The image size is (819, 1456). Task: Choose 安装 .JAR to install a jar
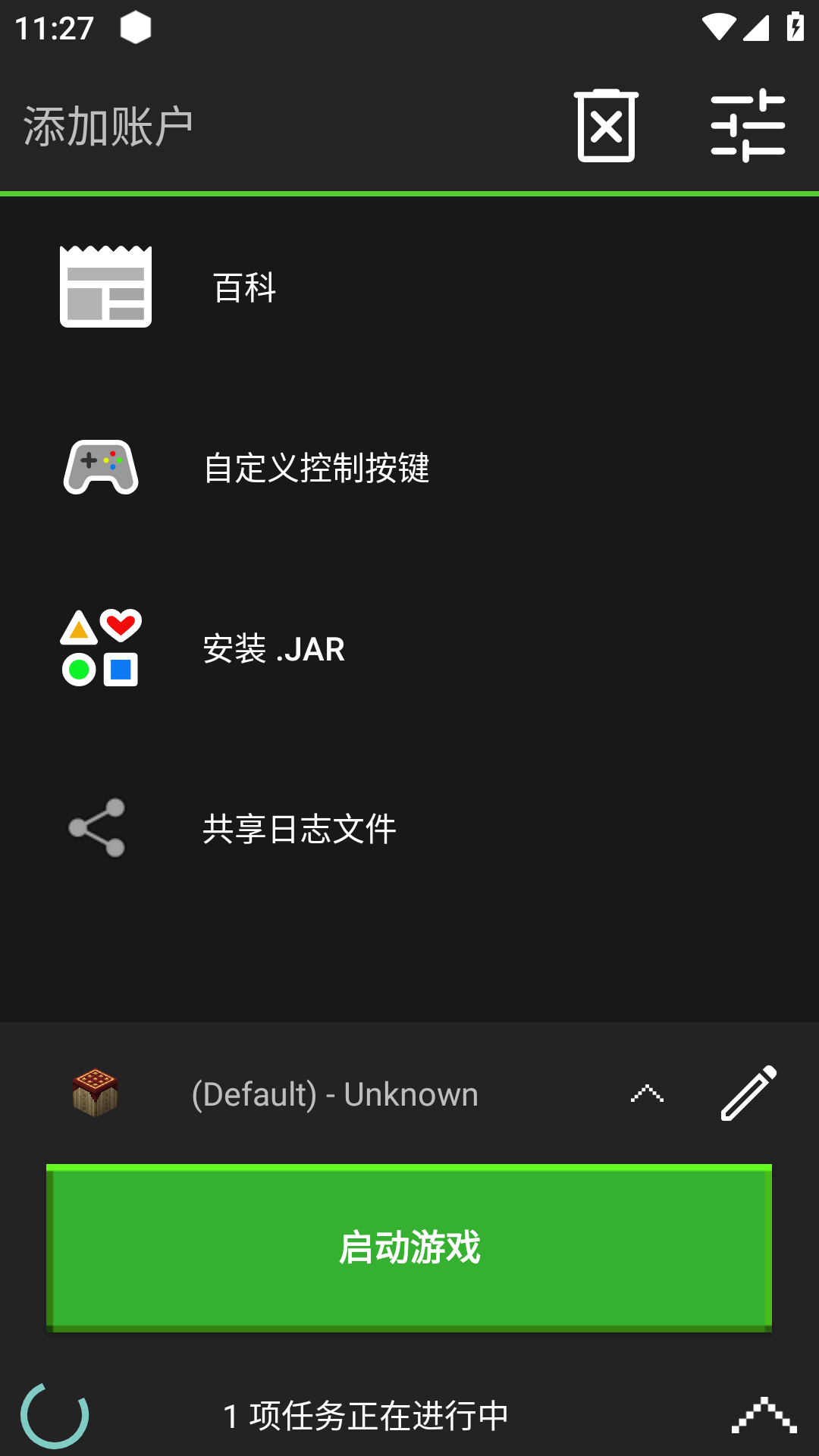point(273,649)
